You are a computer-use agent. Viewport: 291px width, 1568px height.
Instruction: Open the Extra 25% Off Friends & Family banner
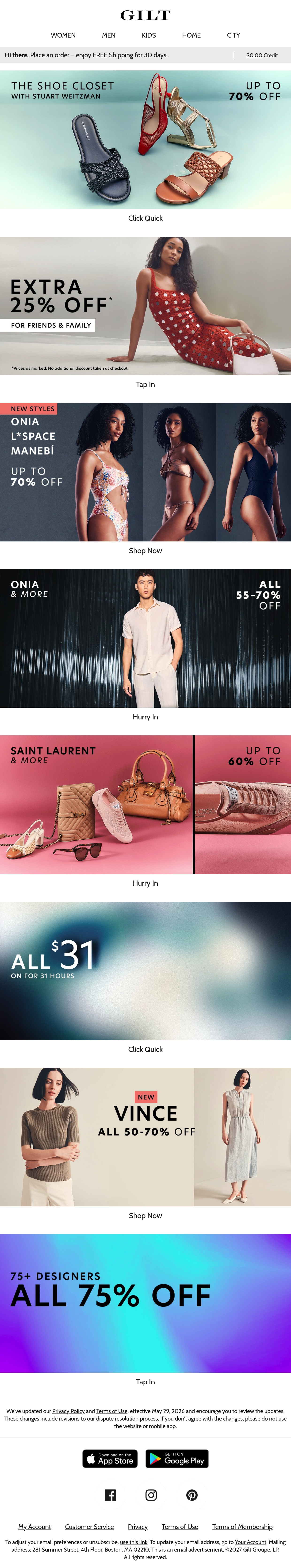coord(145,306)
